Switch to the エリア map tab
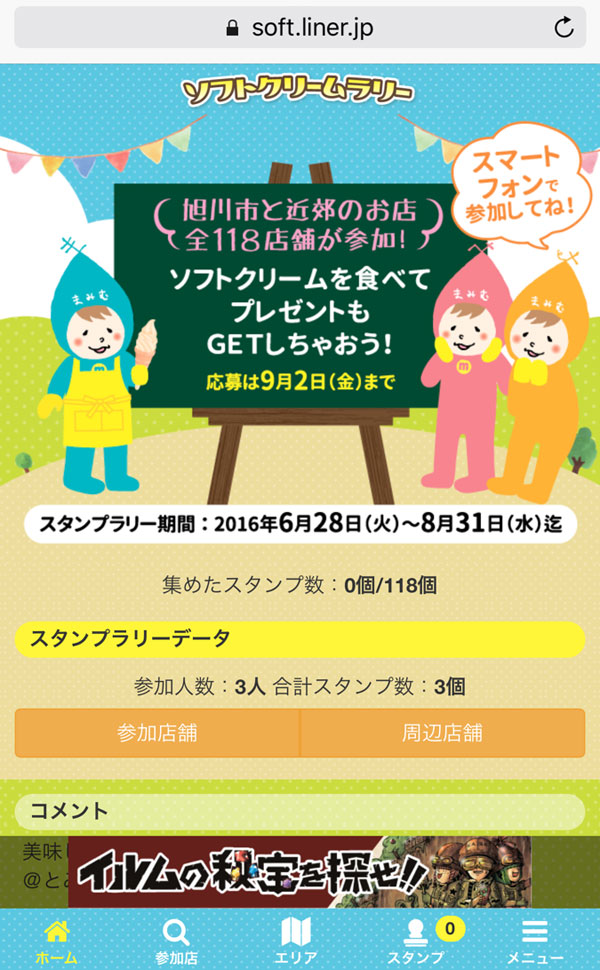 tap(296, 941)
